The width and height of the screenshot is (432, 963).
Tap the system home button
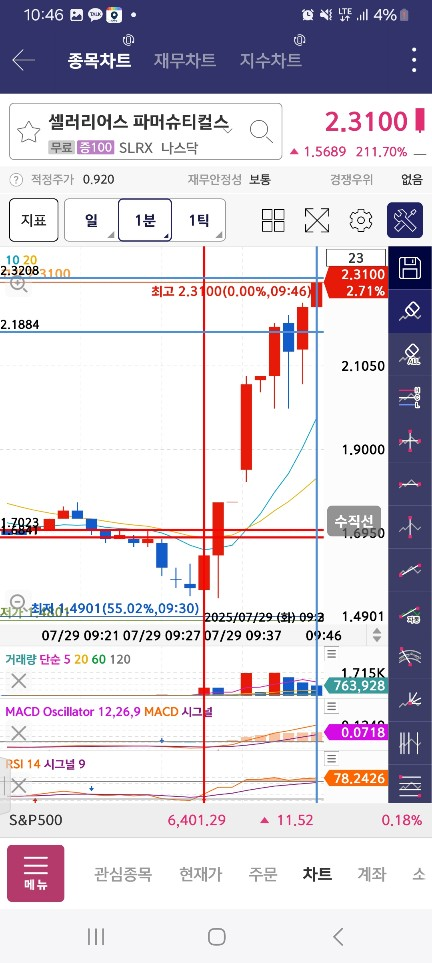pos(216,937)
